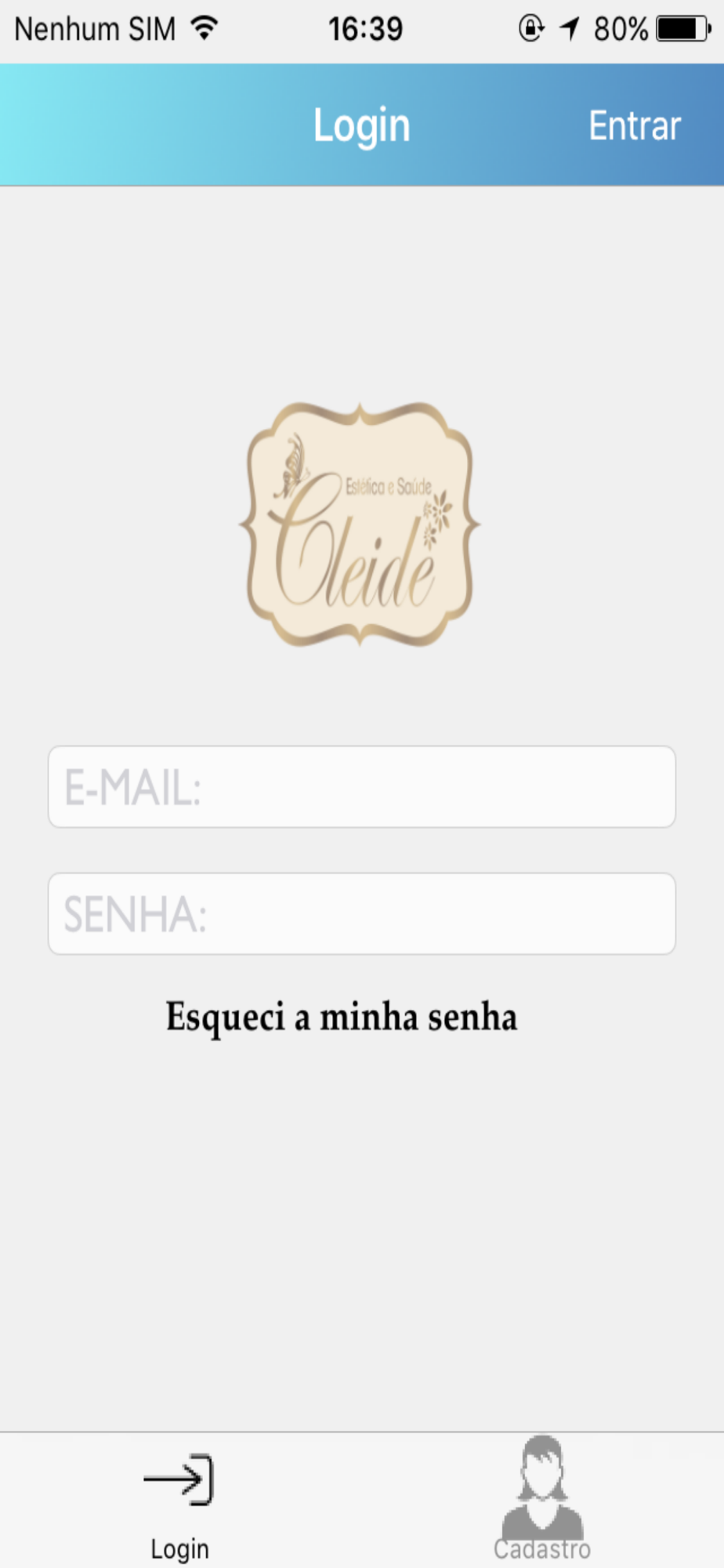
Task: Tap Entrar in the top bar
Action: [635, 125]
